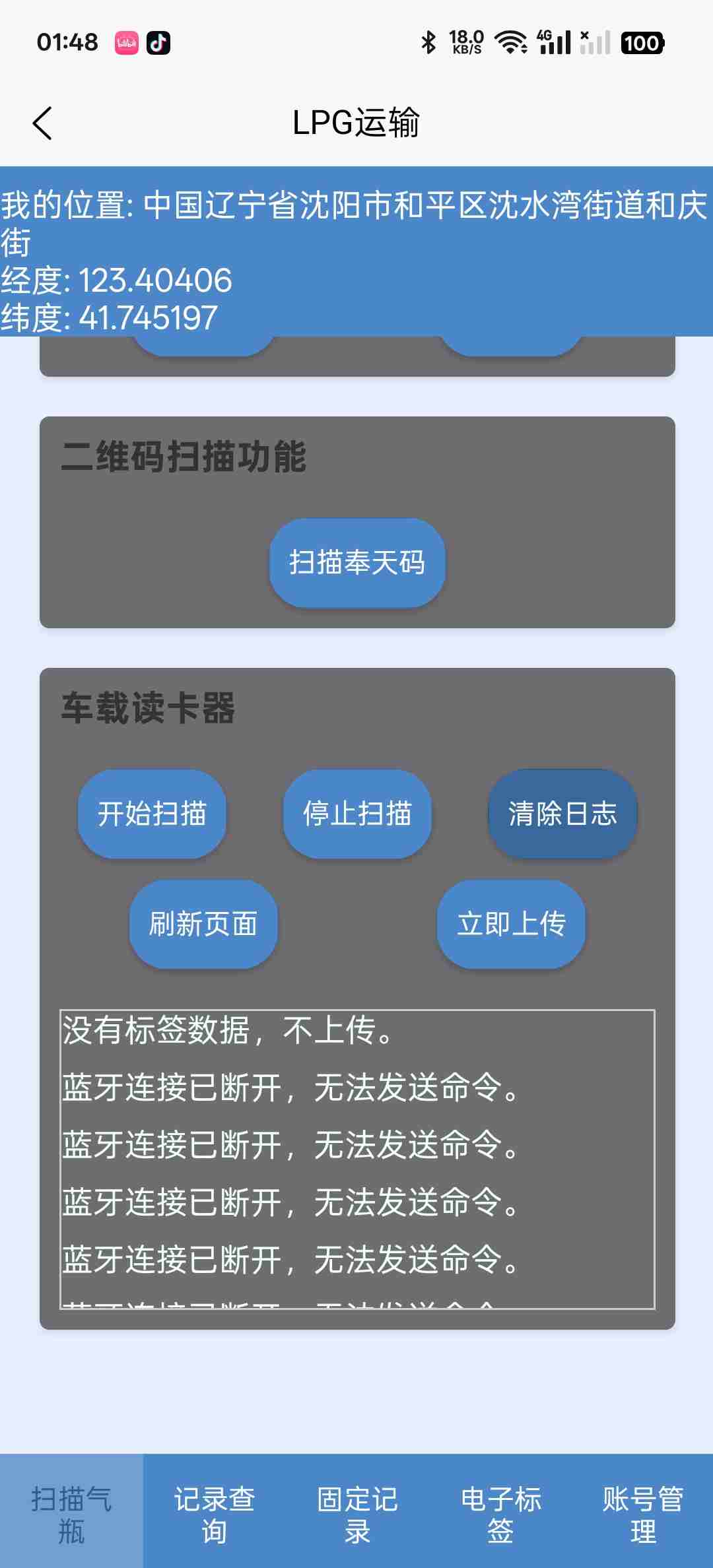Clear the log with 清除日志
Screen dimensions: 713x1568
click(x=562, y=813)
